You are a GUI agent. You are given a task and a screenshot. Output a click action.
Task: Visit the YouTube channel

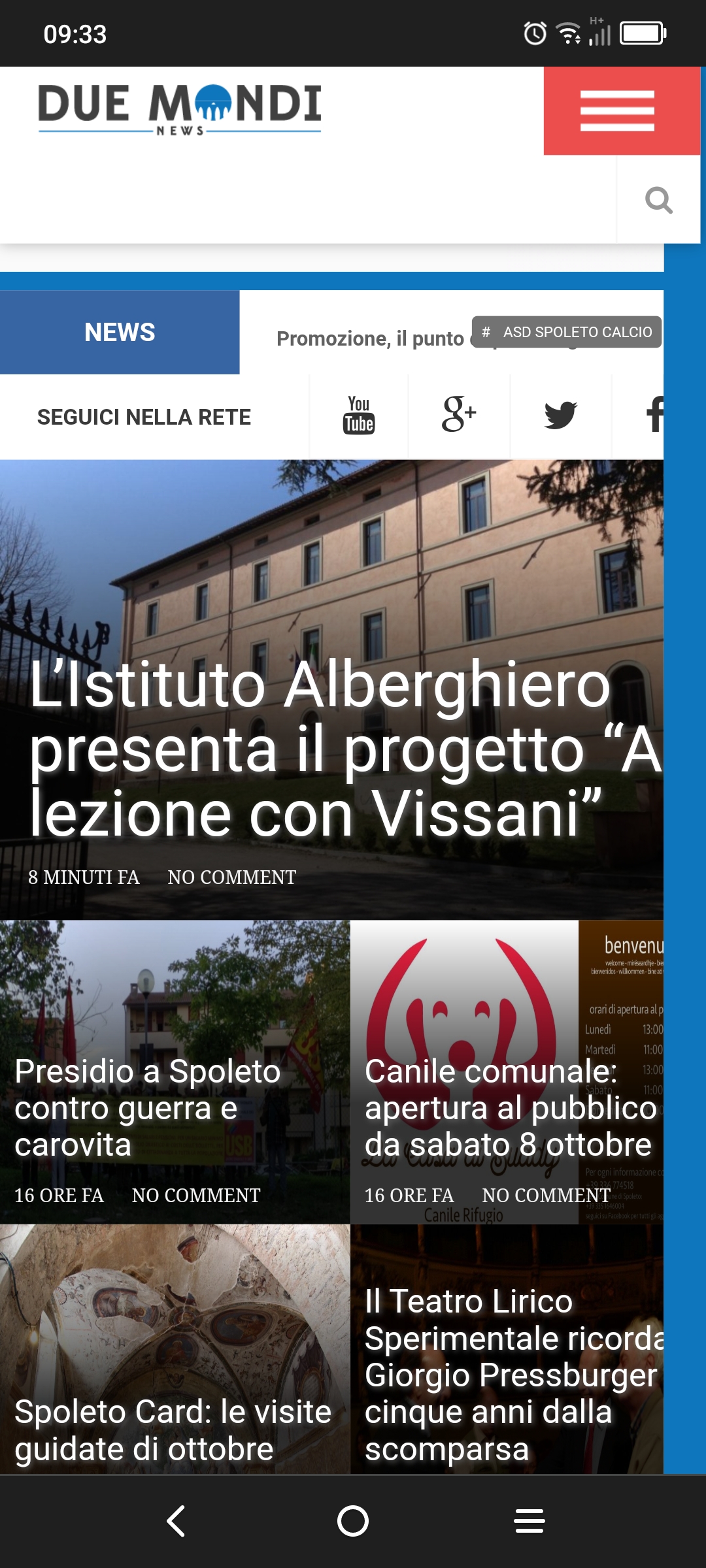click(x=359, y=416)
